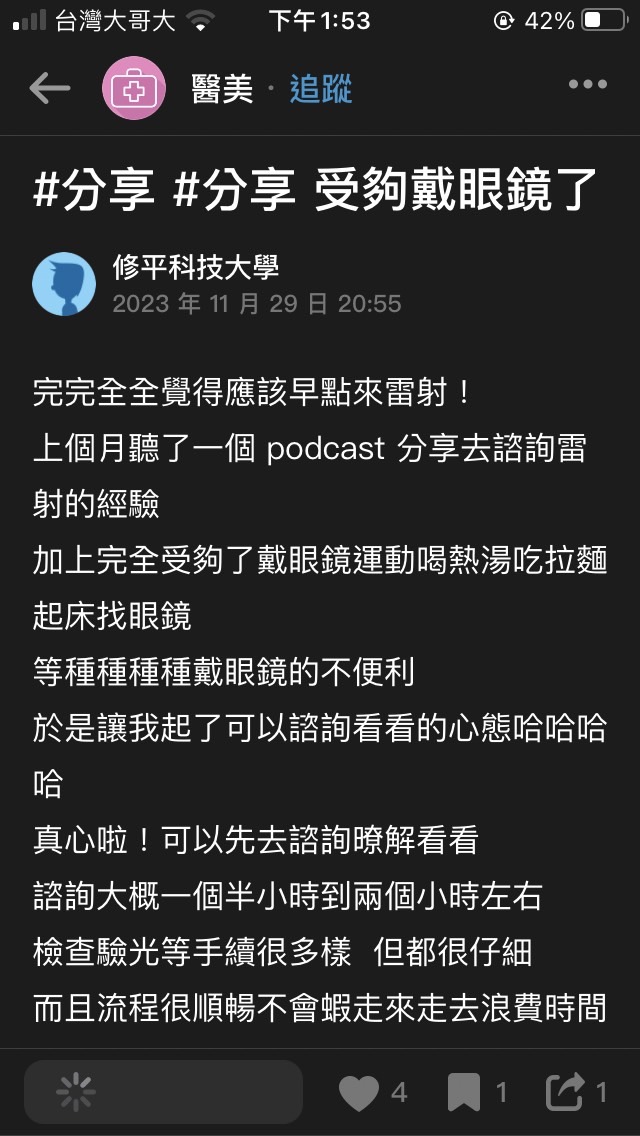Screen dimensions: 640x1136
Task: Bookmark this post
Action: (x=463, y=1093)
